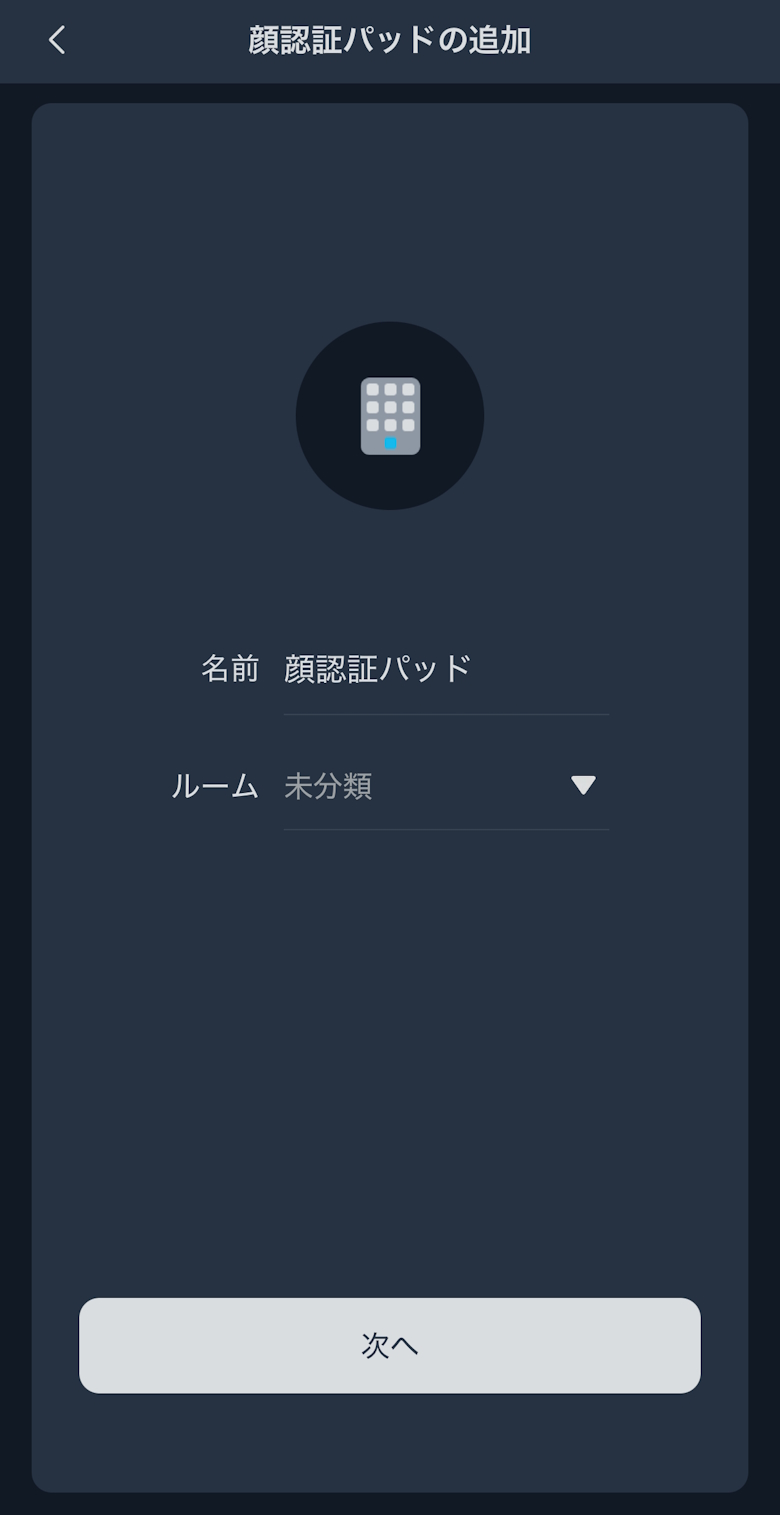This screenshot has width=780, height=1515.
Task: Open the ルーム dropdown showing 未分類
Action: coord(445,786)
